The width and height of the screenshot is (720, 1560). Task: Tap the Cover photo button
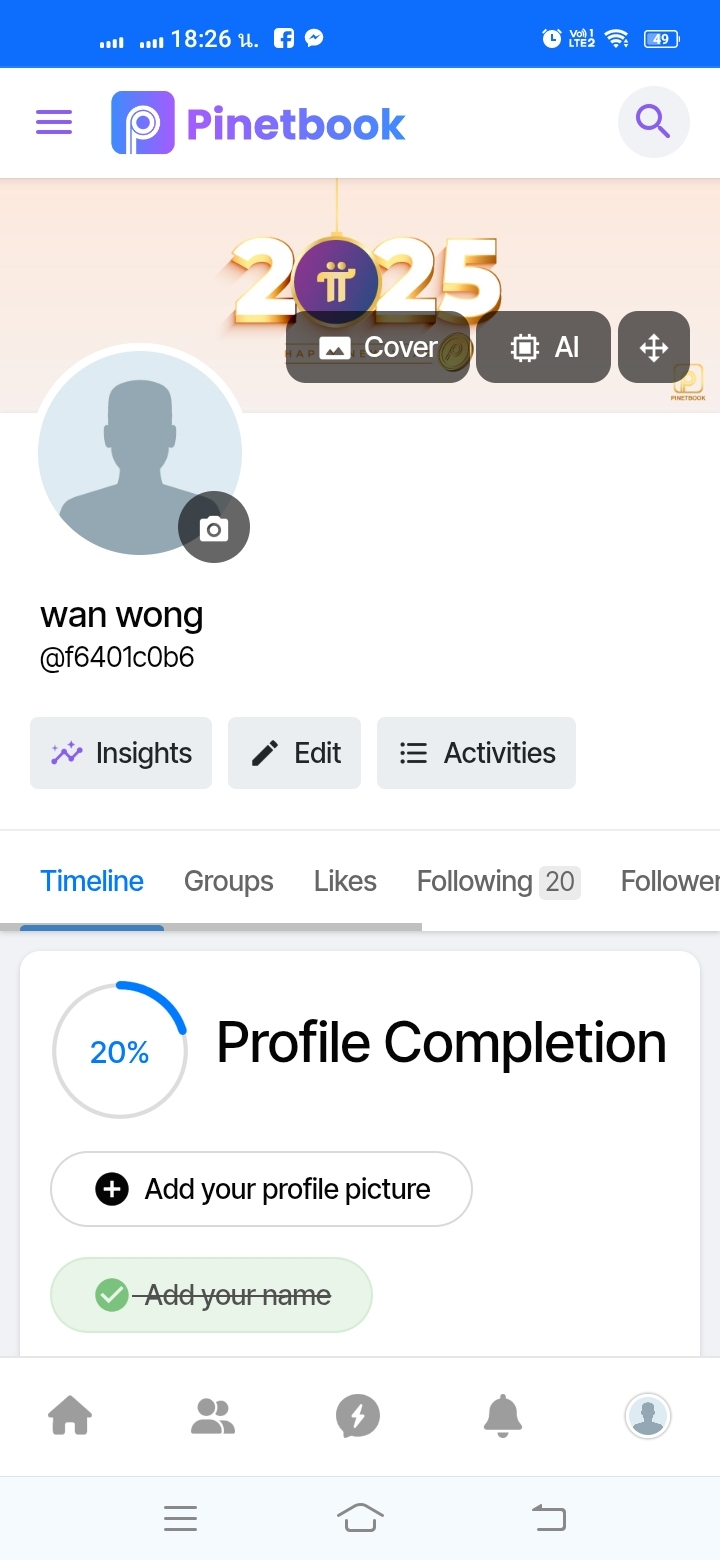click(378, 347)
